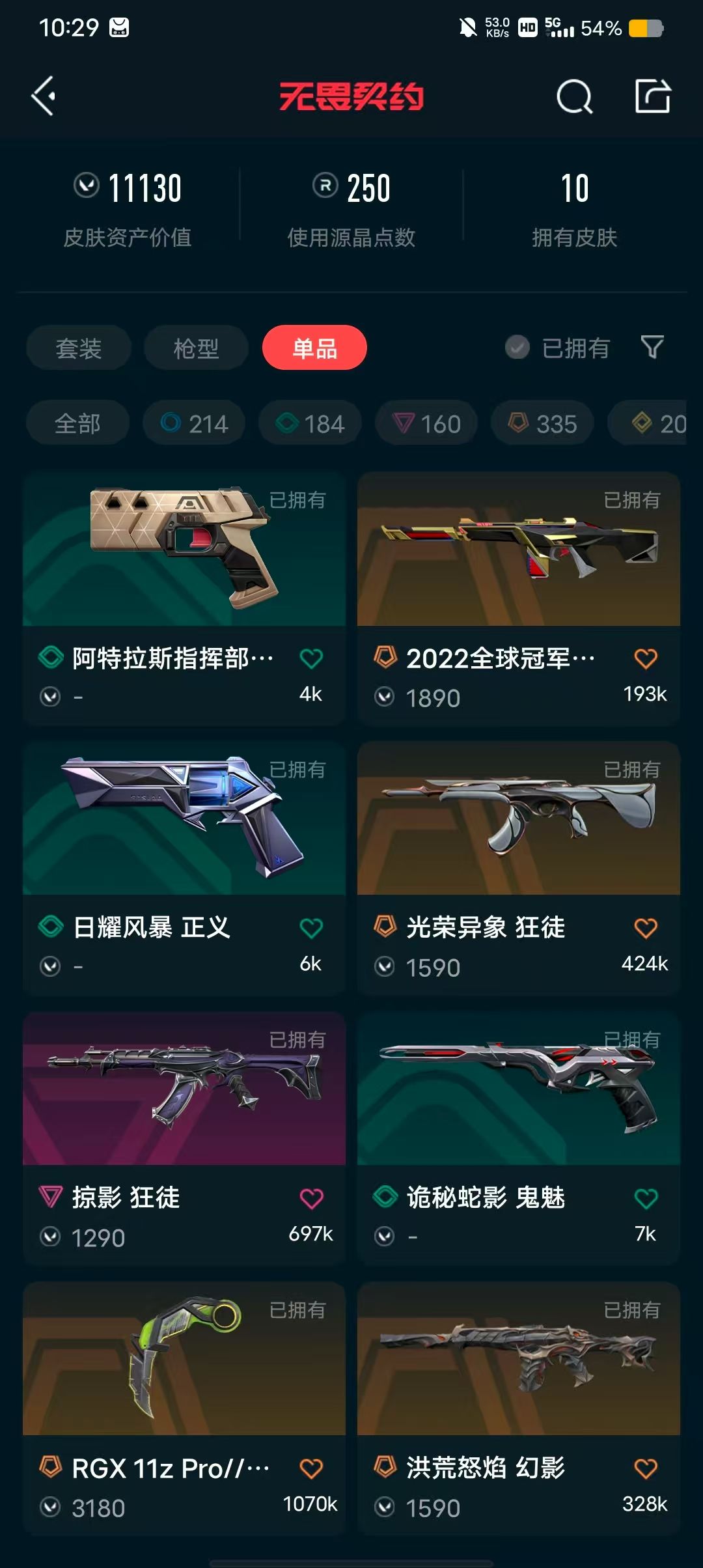Image resolution: width=703 pixels, height=1568 pixels.
Task: Open the search icon in header
Action: [x=574, y=97]
